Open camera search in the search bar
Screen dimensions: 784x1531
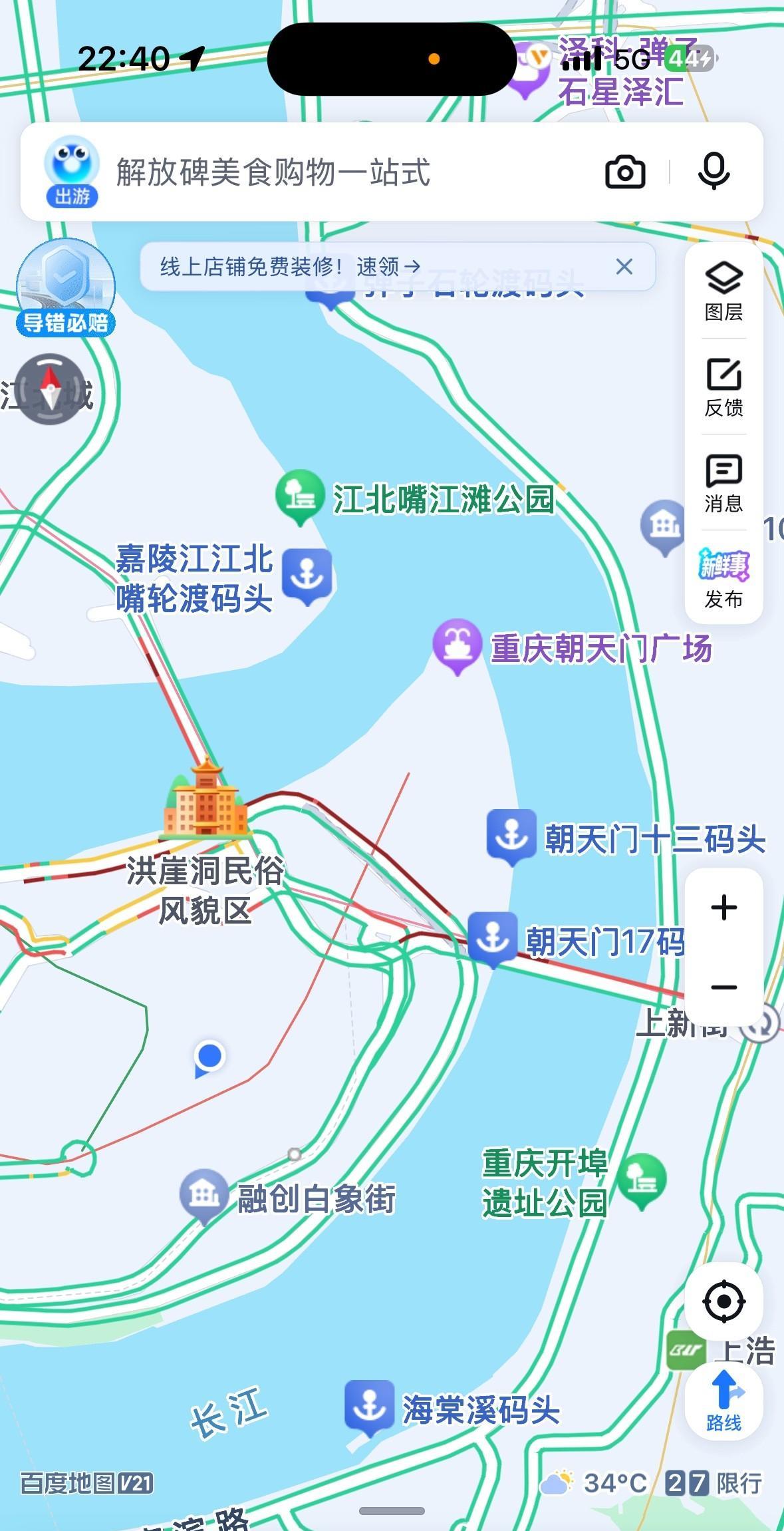pyautogui.click(x=625, y=172)
